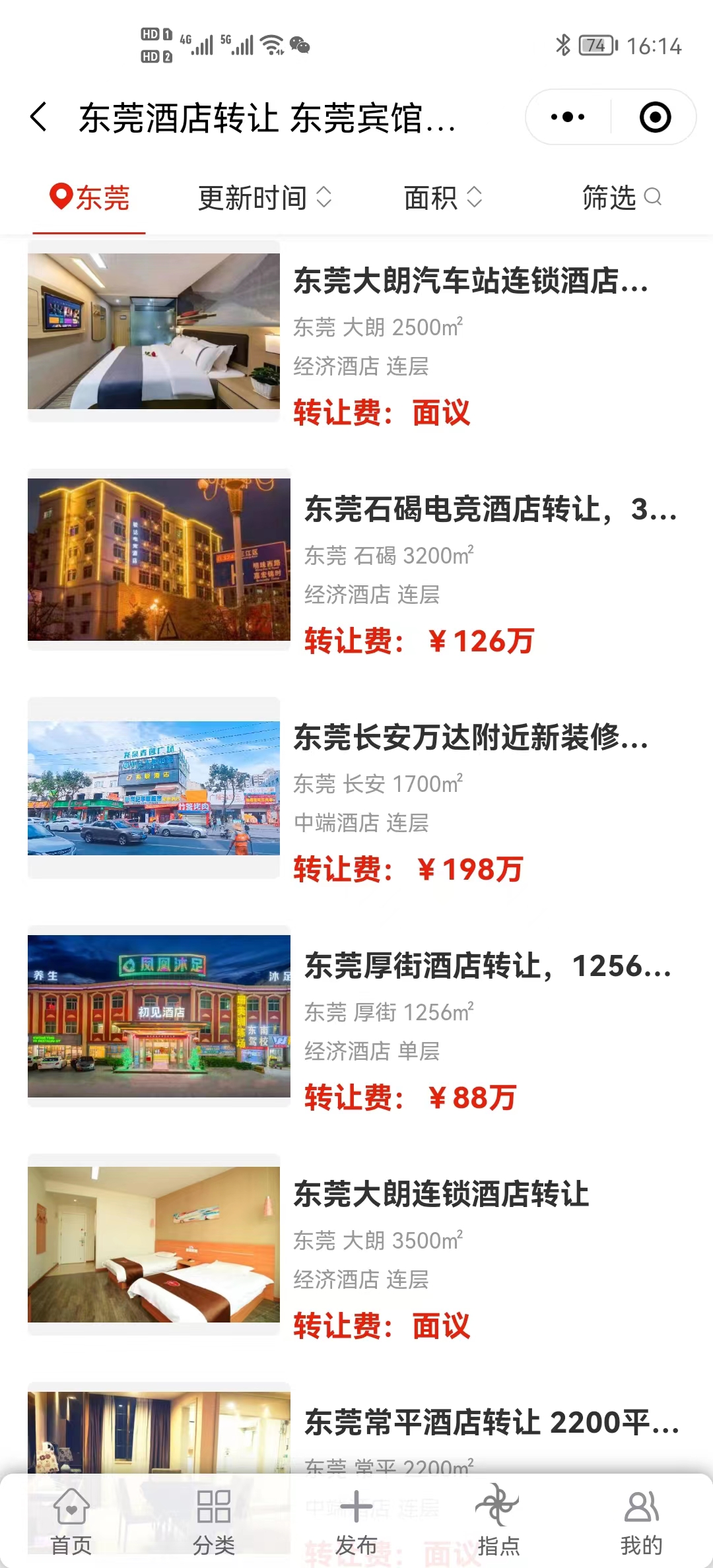Switch to the 首页 tab
This screenshot has height=1568, width=713.
pos(71,1520)
